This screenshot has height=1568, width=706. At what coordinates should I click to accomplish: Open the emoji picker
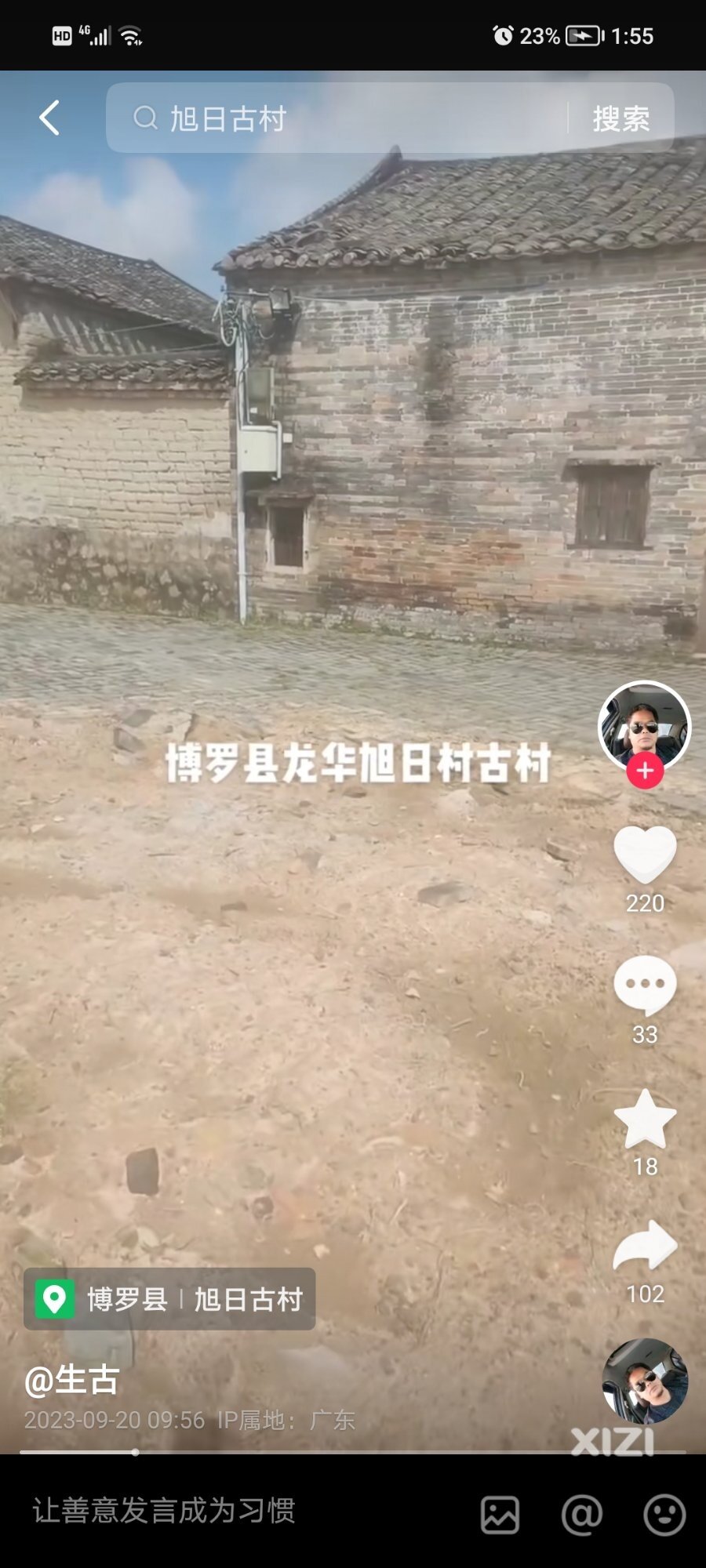[664, 1514]
